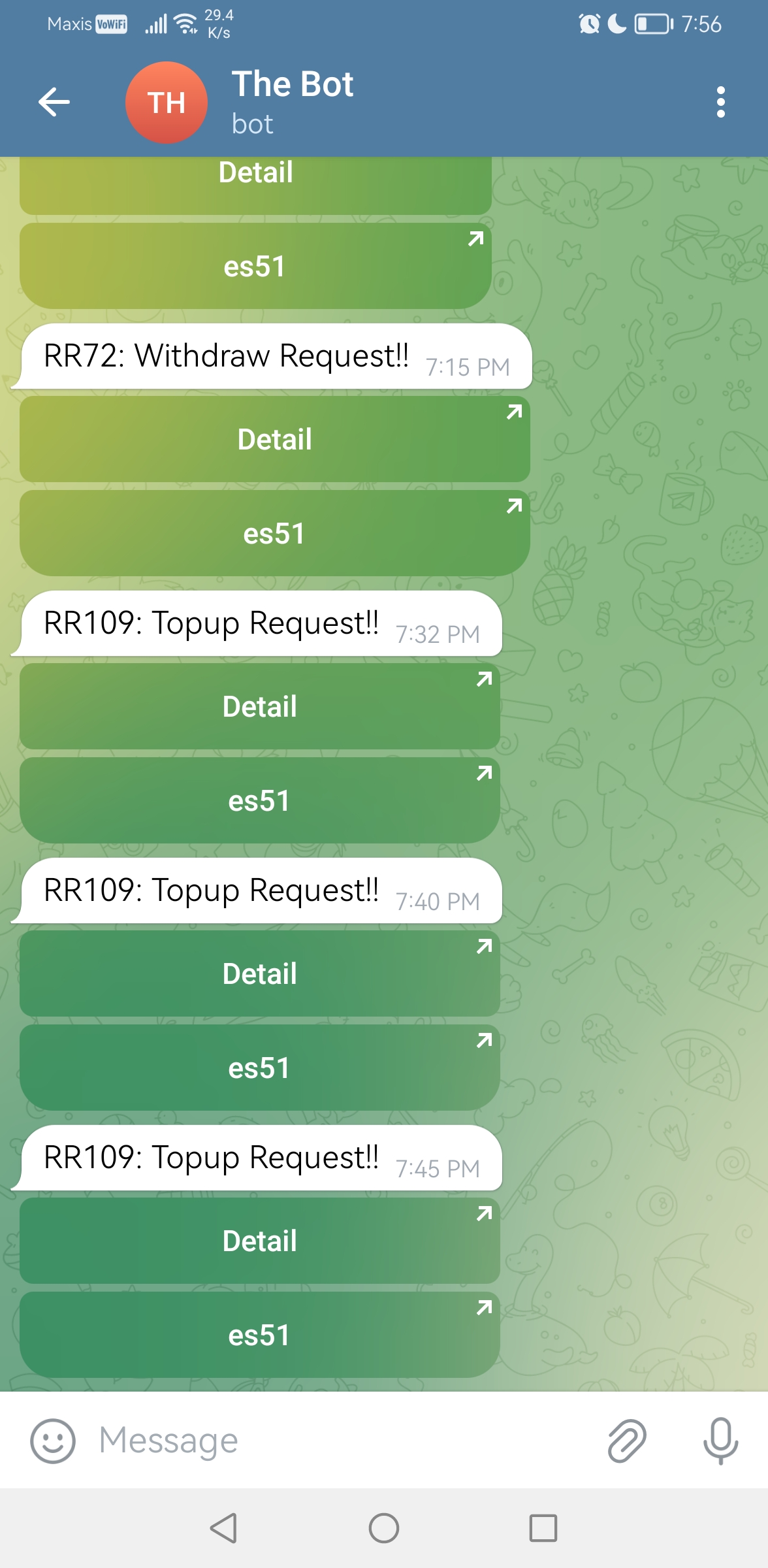Viewport: 768px width, 1568px height.
Task: Tap es51 under the 7:32 PM Topup Request
Action: 260,800
